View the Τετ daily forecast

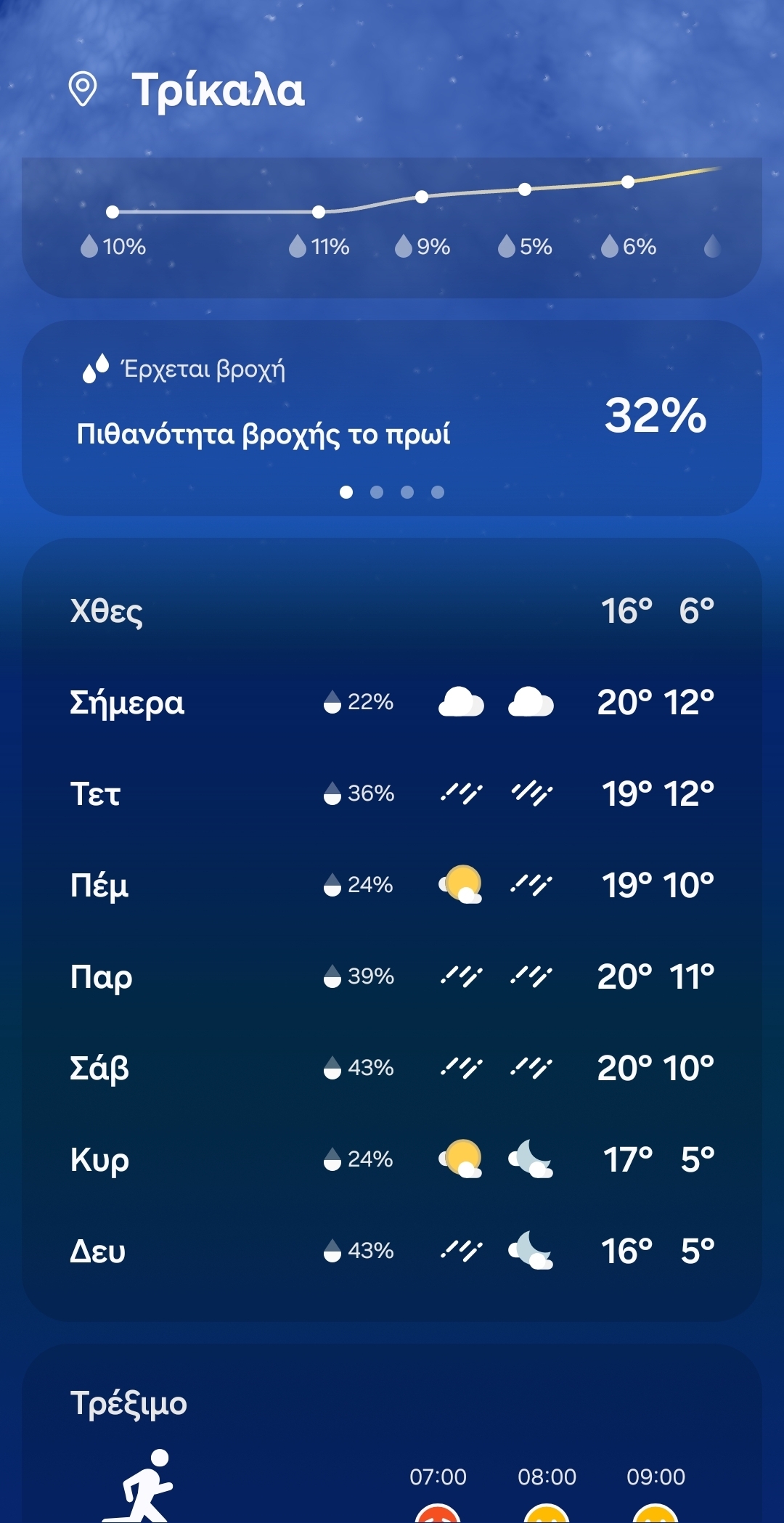(x=392, y=793)
